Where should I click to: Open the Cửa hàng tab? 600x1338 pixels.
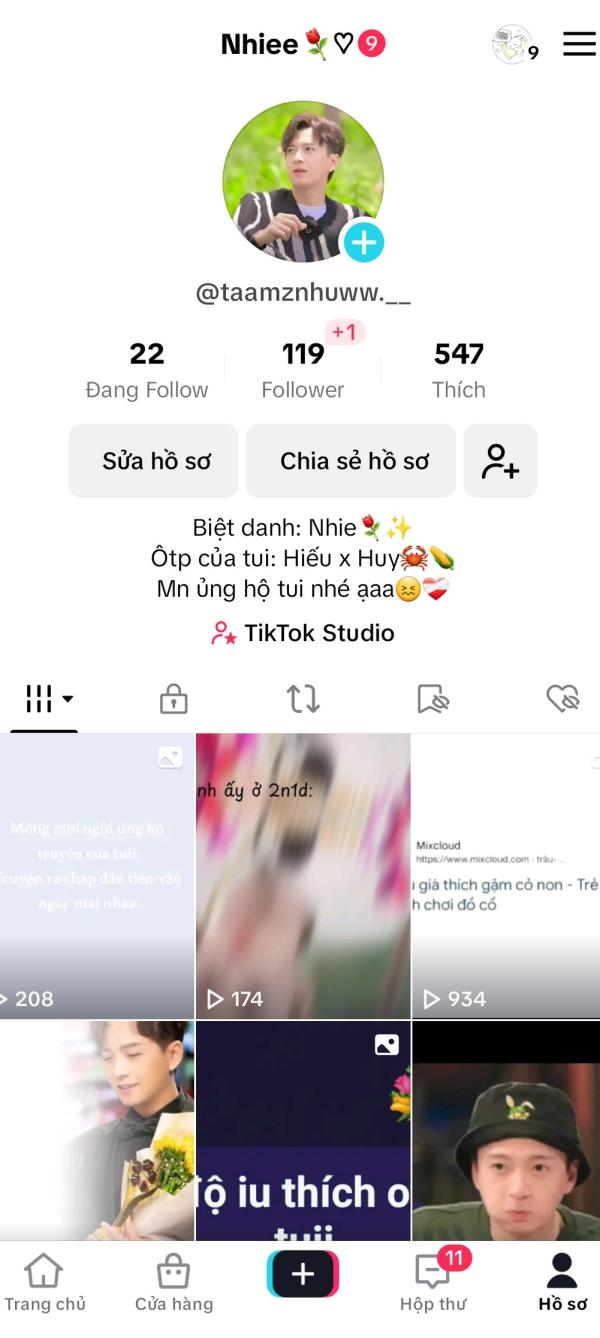pos(174,1283)
